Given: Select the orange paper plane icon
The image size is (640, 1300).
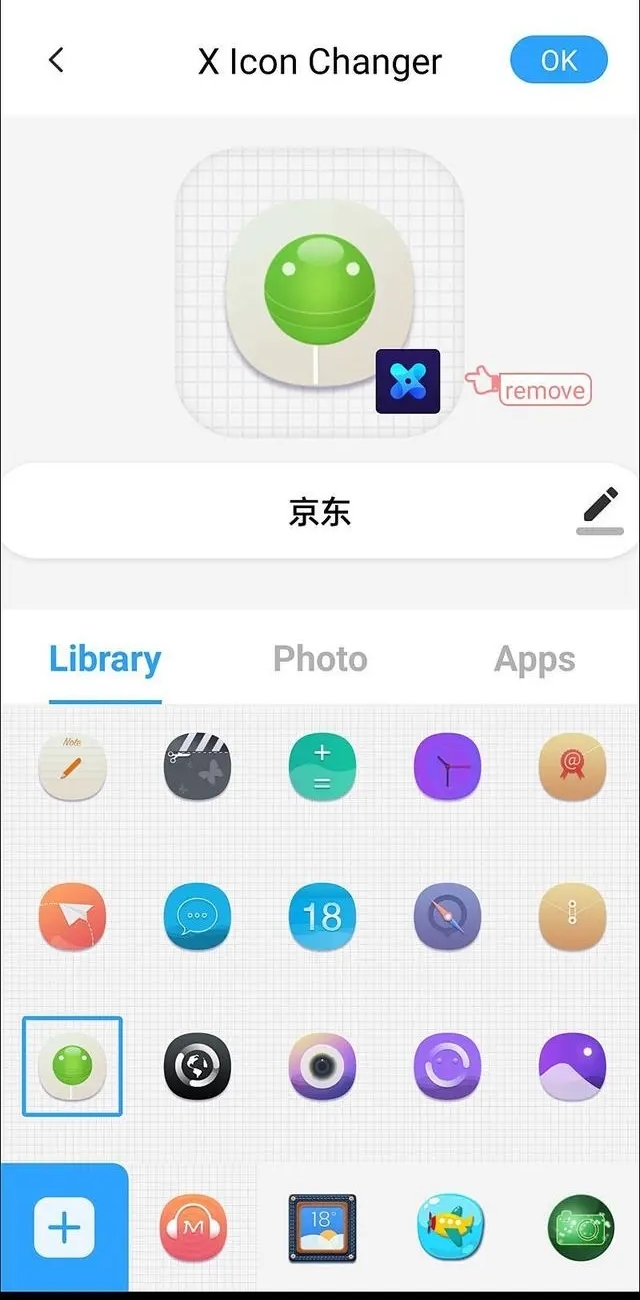Looking at the screenshot, I should point(72,915).
